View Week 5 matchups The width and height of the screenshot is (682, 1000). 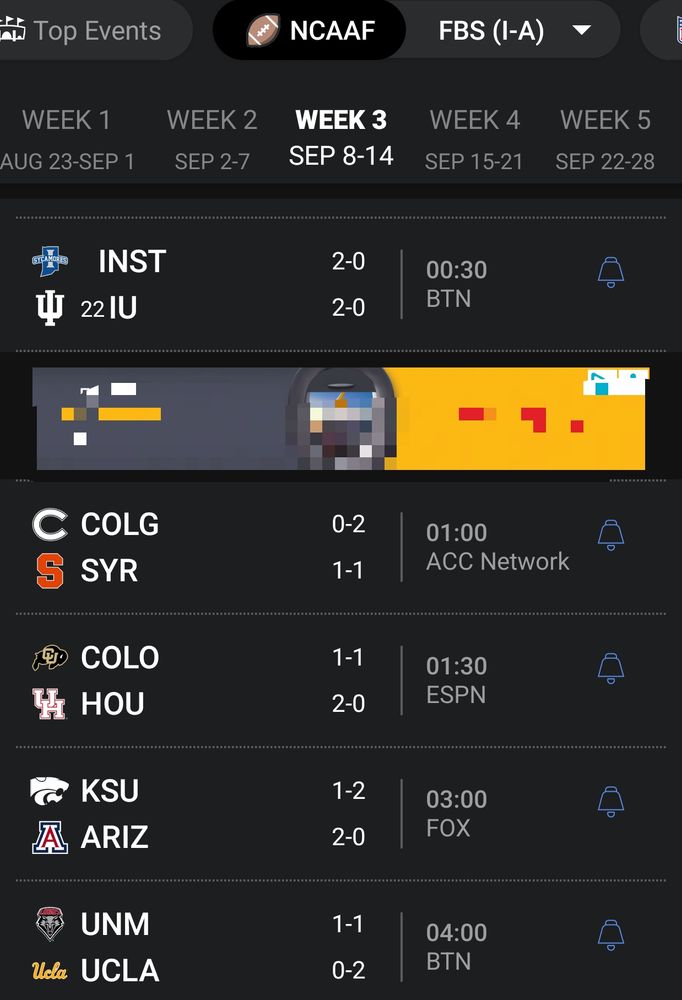pos(605,139)
